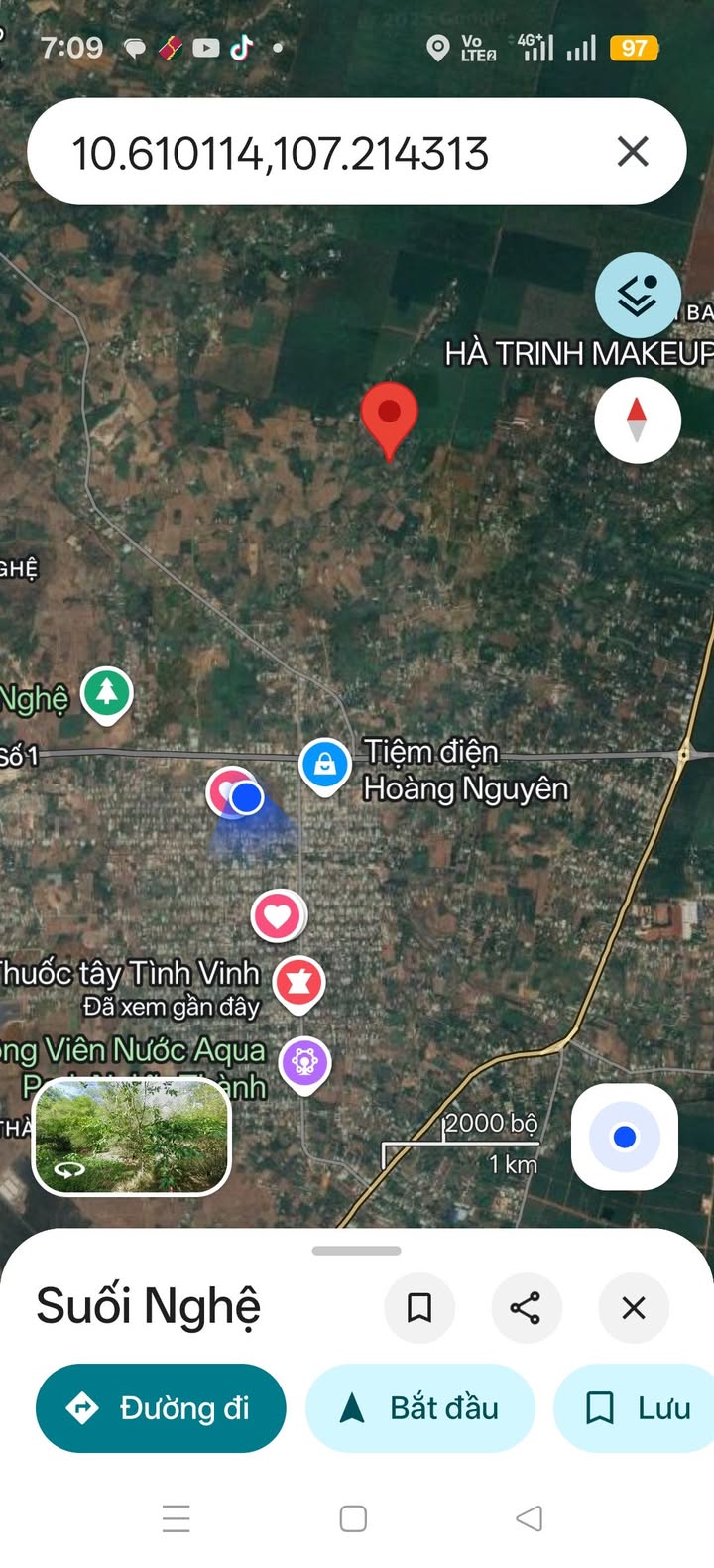Screen dimensions: 714x1568
Task: Share the Suối Nghệ location
Action: (526, 1308)
